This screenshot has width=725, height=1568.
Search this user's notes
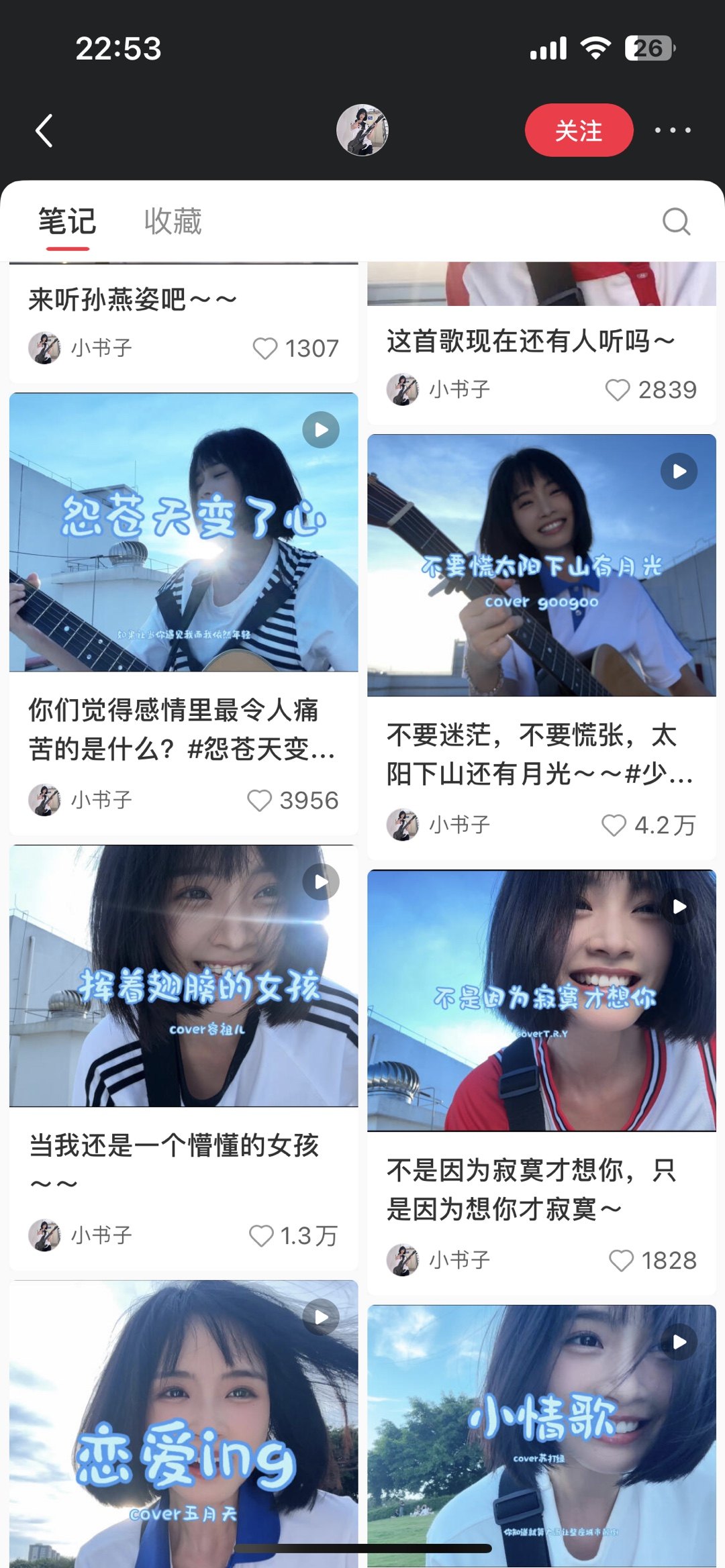point(675,221)
